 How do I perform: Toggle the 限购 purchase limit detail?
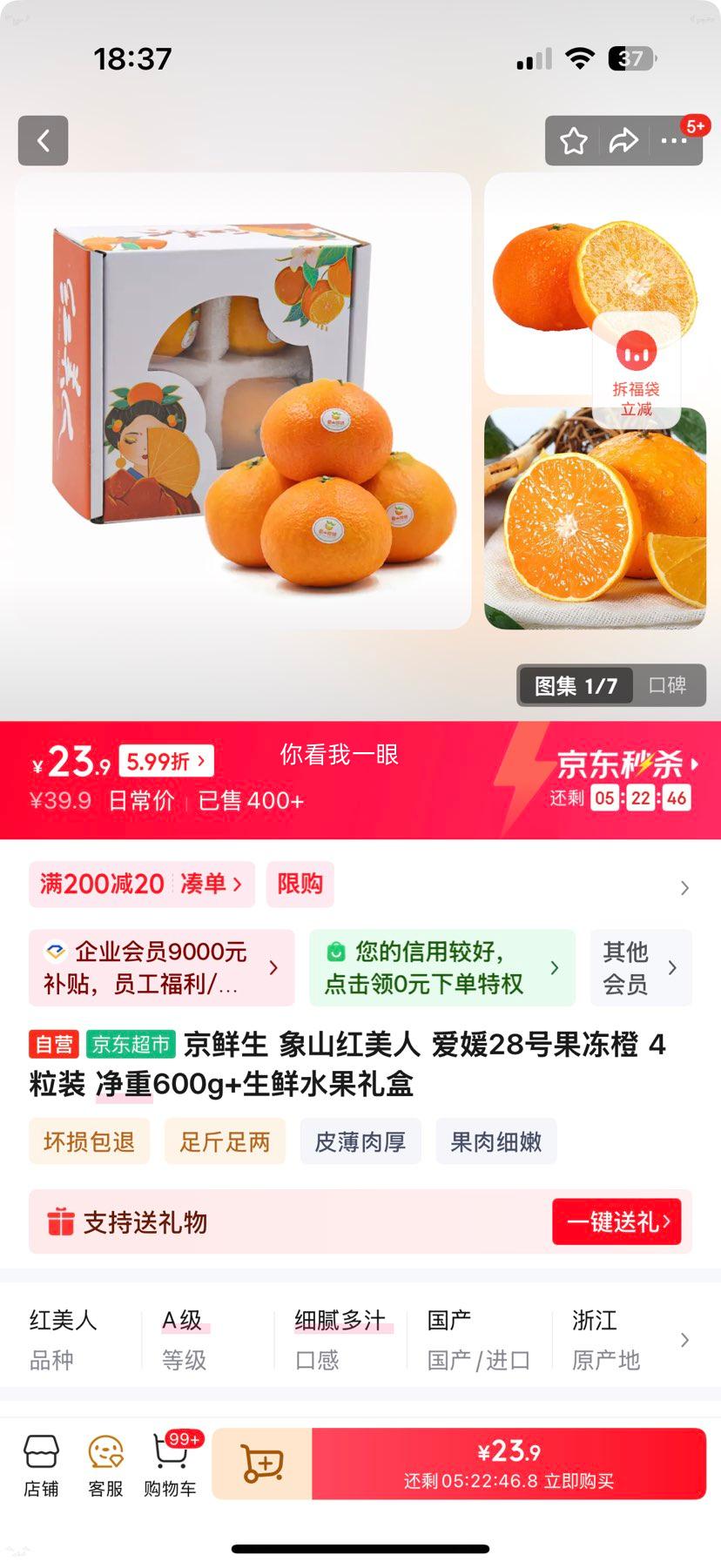[x=300, y=885]
